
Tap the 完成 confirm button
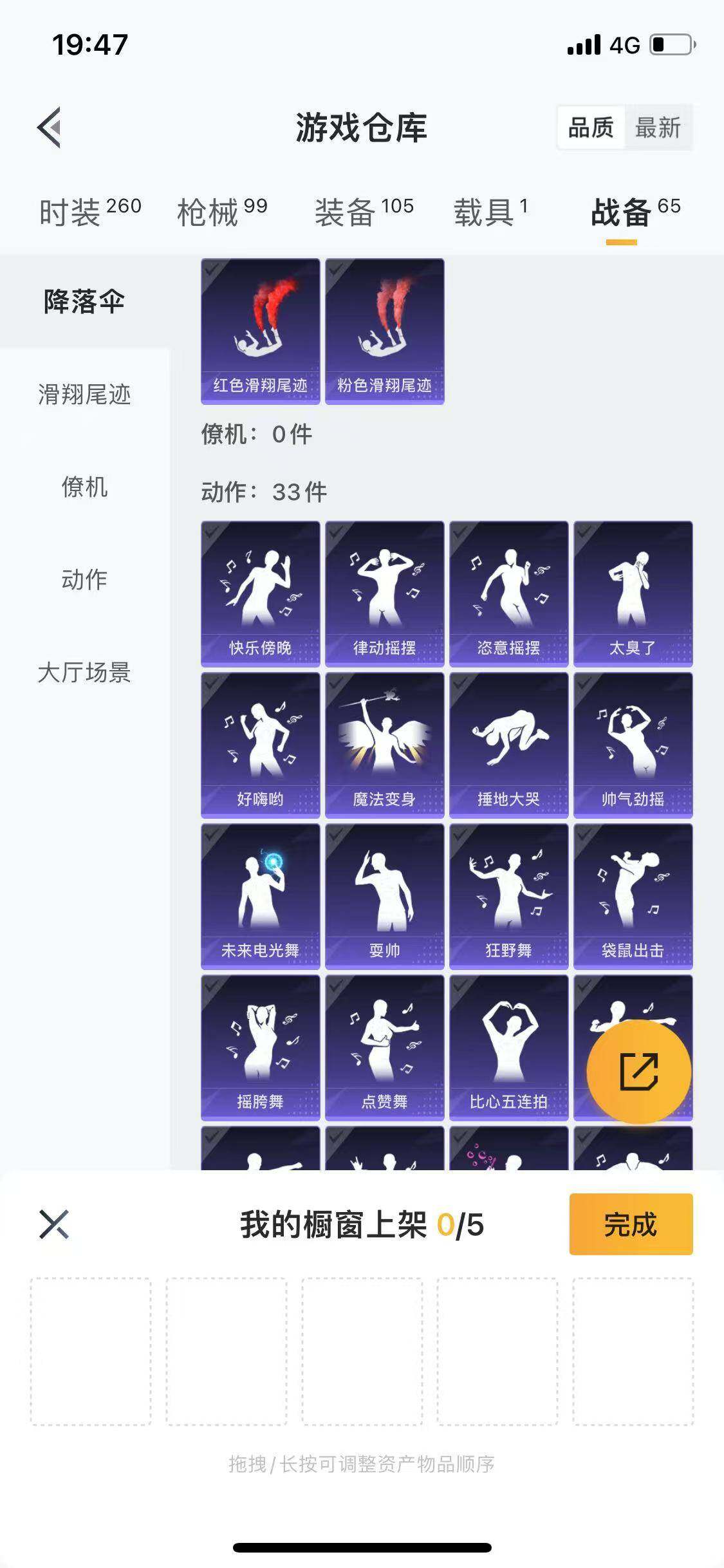click(629, 1224)
